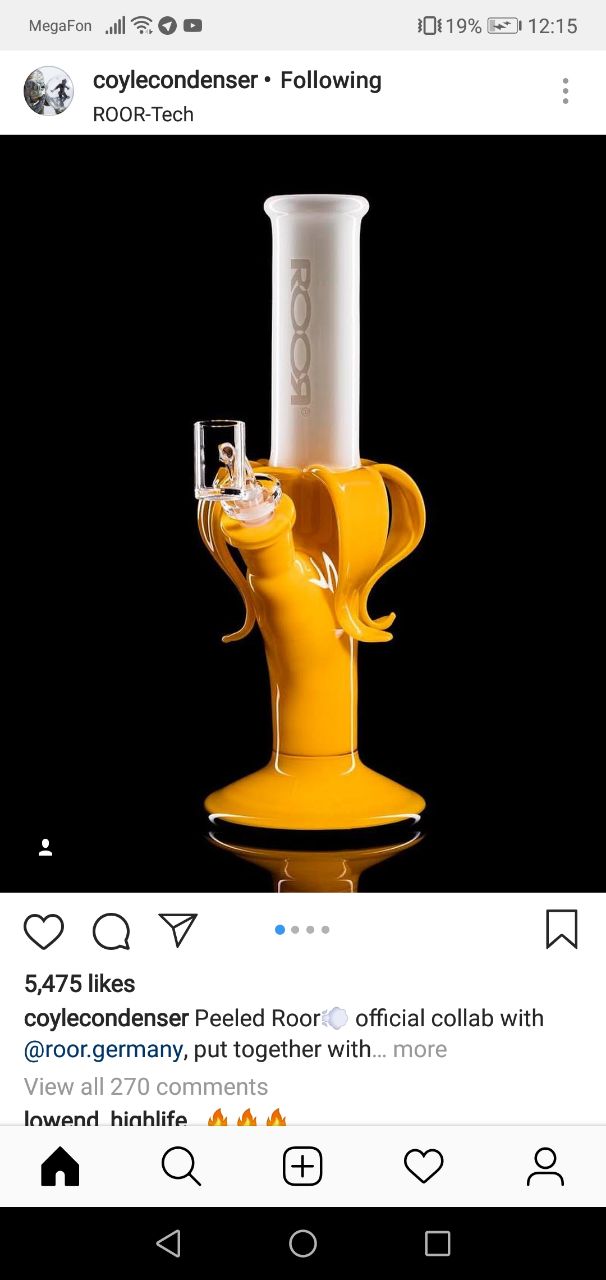Expand the caption with "more"
Image resolution: width=606 pixels, height=1280 pixels.
pyautogui.click(x=419, y=1049)
